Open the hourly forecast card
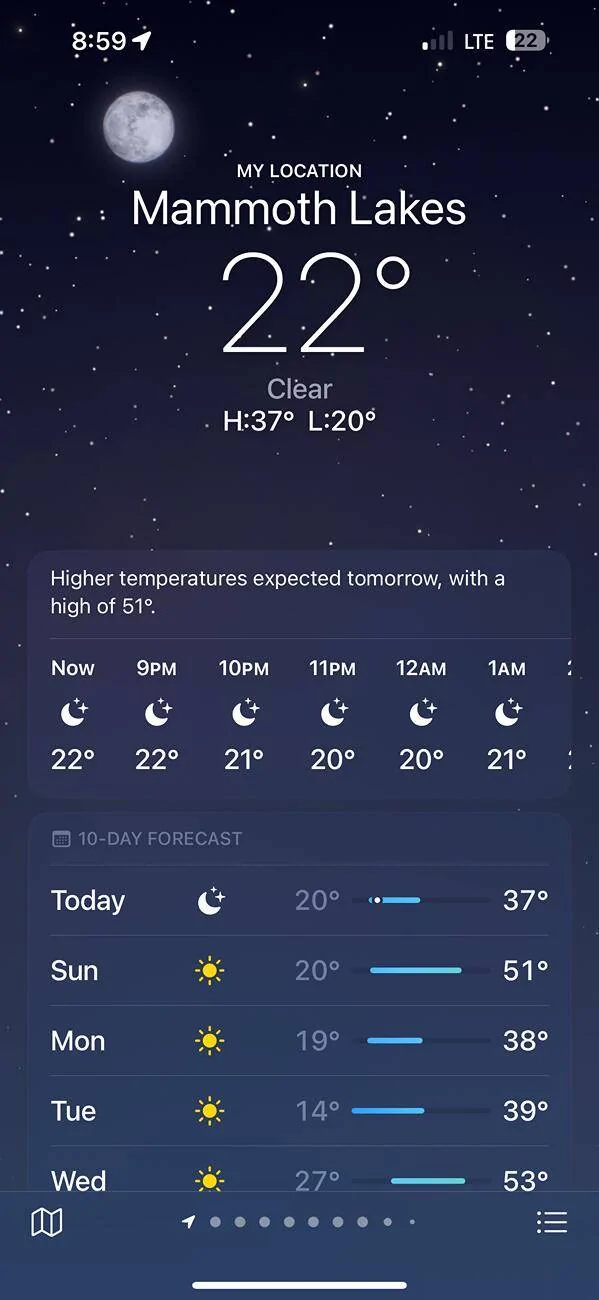The width and height of the screenshot is (599, 1300). pyautogui.click(x=299, y=673)
